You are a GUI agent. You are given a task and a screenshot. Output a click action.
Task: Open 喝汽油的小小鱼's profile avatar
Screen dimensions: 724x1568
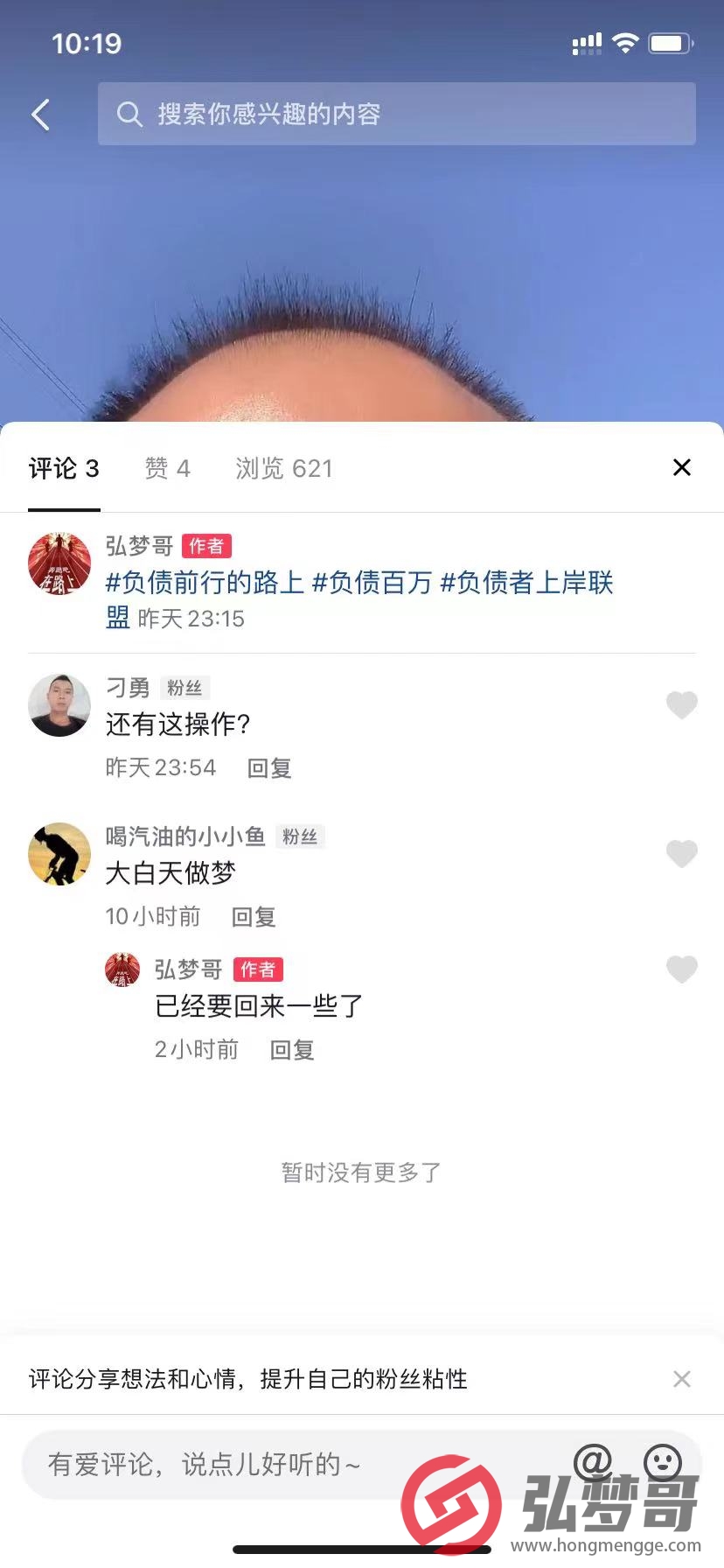59,854
